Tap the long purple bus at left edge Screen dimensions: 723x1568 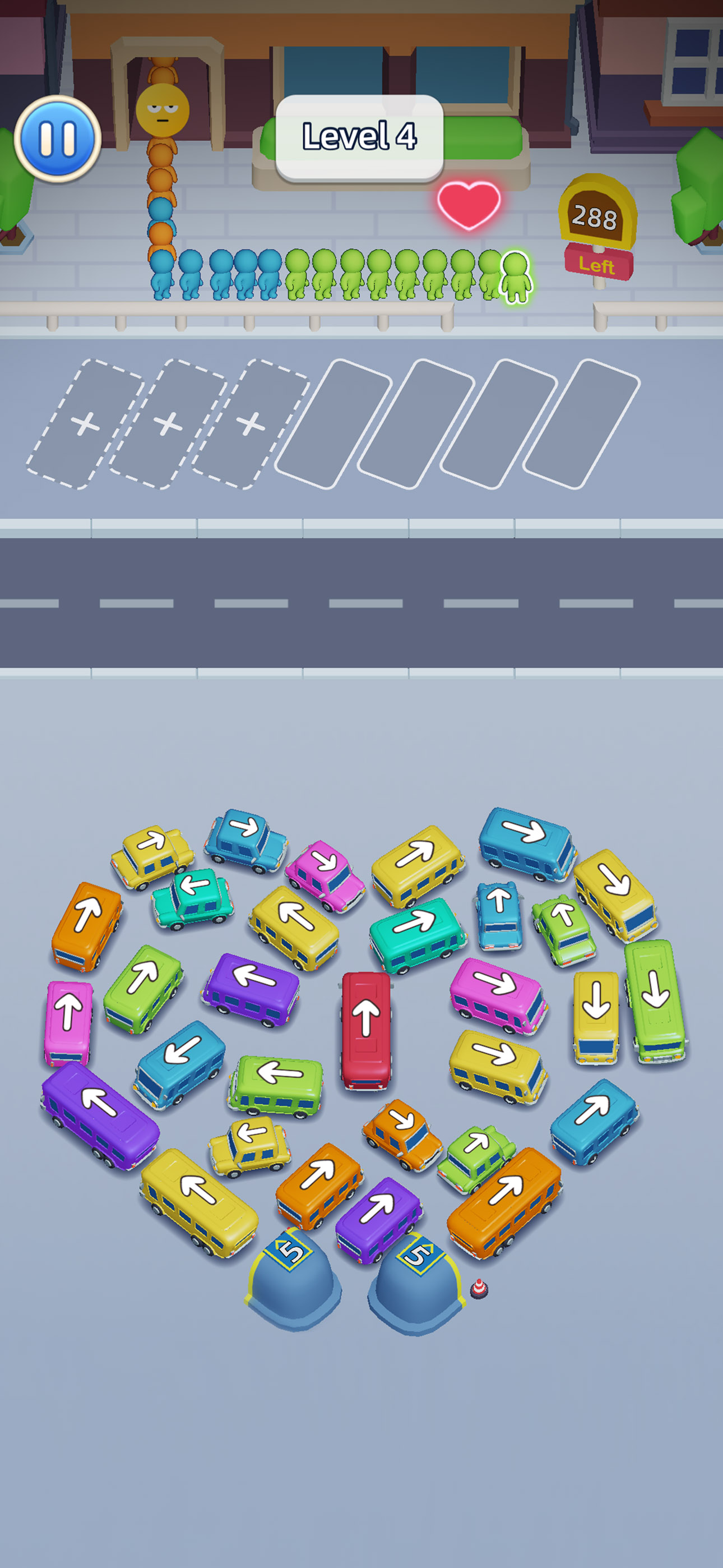[x=100, y=1113]
